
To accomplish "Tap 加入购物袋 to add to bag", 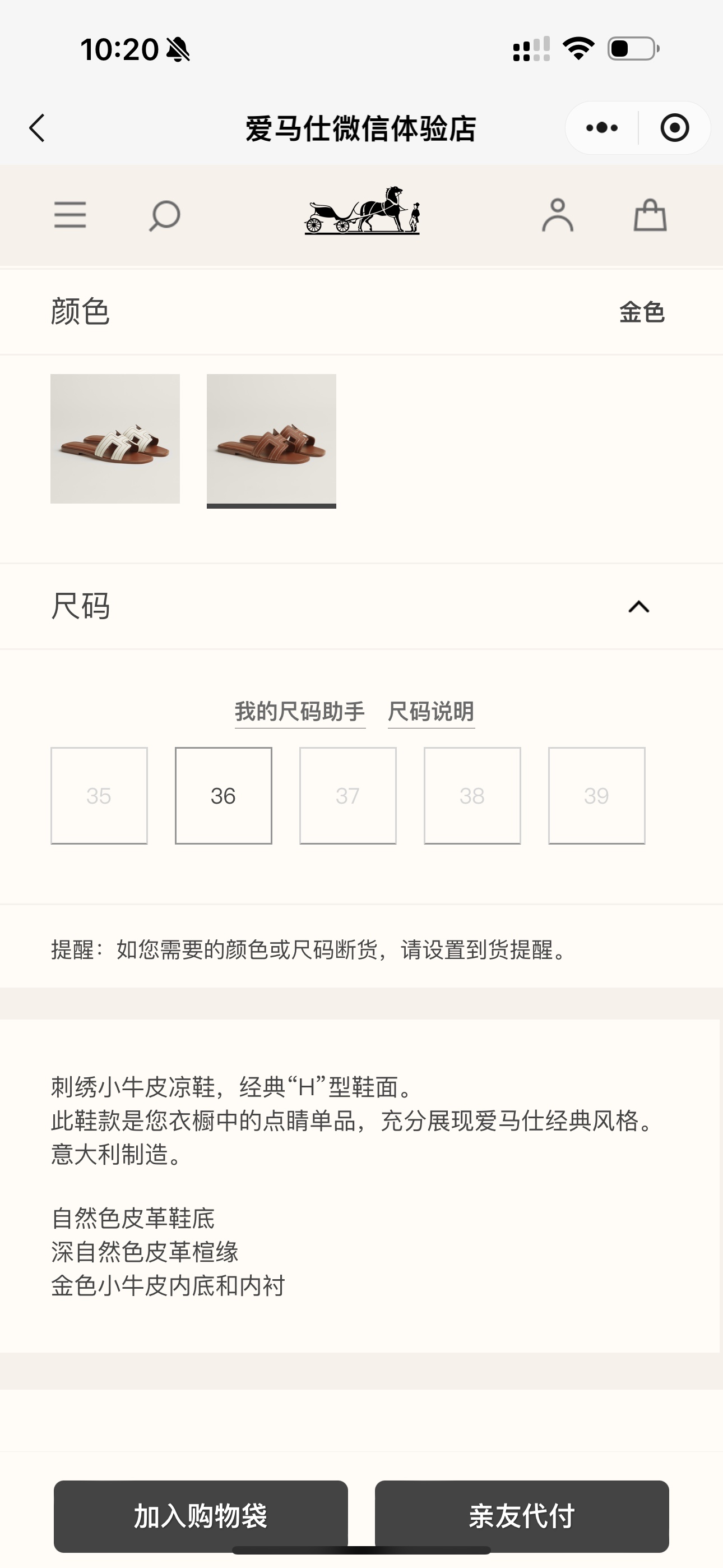I will pyautogui.click(x=201, y=1516).
